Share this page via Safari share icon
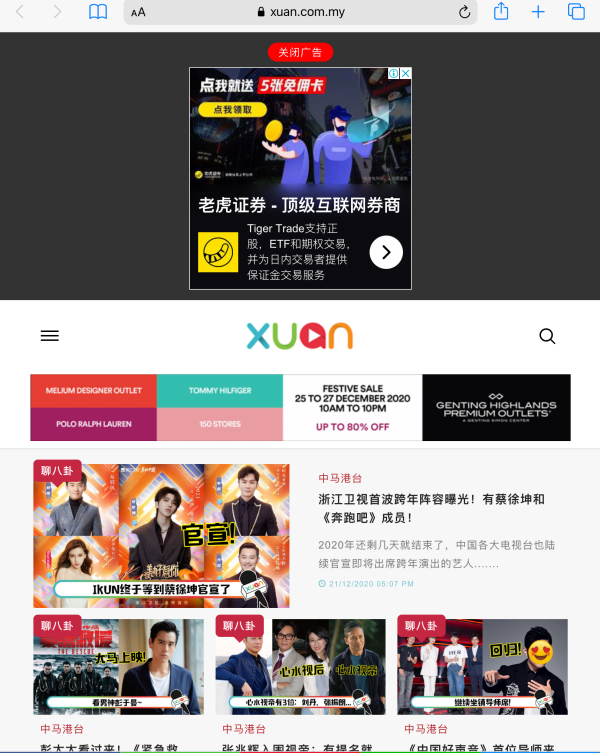The width and height of the screenshot is (600, 753). click(x=501, y=12)
